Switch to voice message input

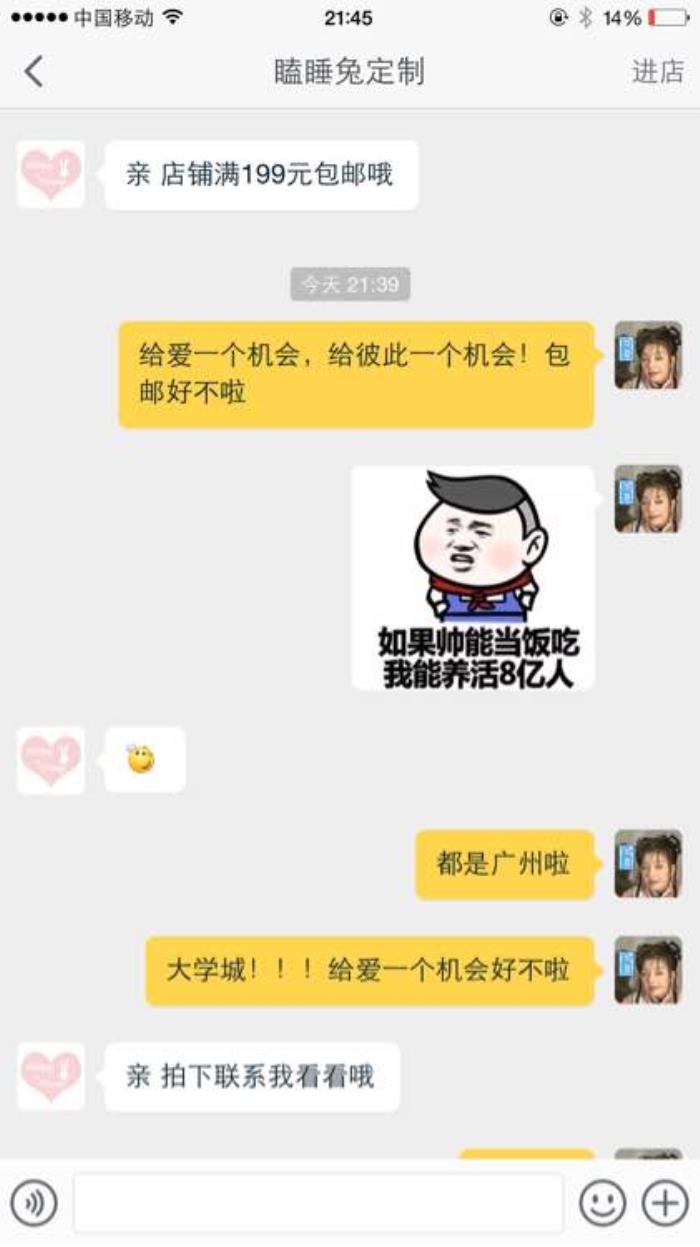click(34, 1203)
